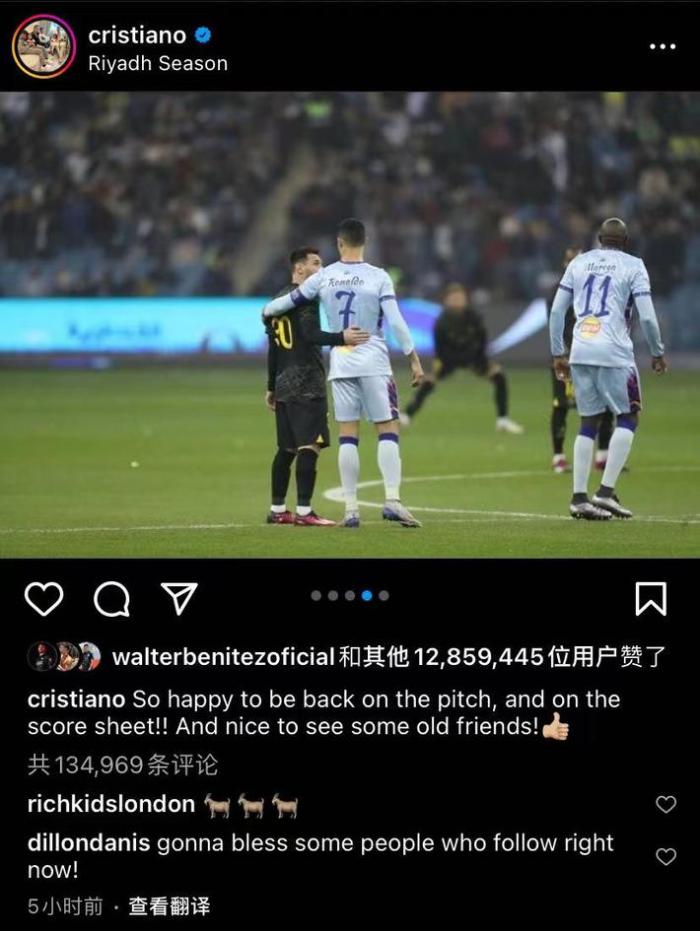Screen dimensions: 700x931
Task: View likes list from walterbenitezoficial line
Action: (x=388, y=657)
